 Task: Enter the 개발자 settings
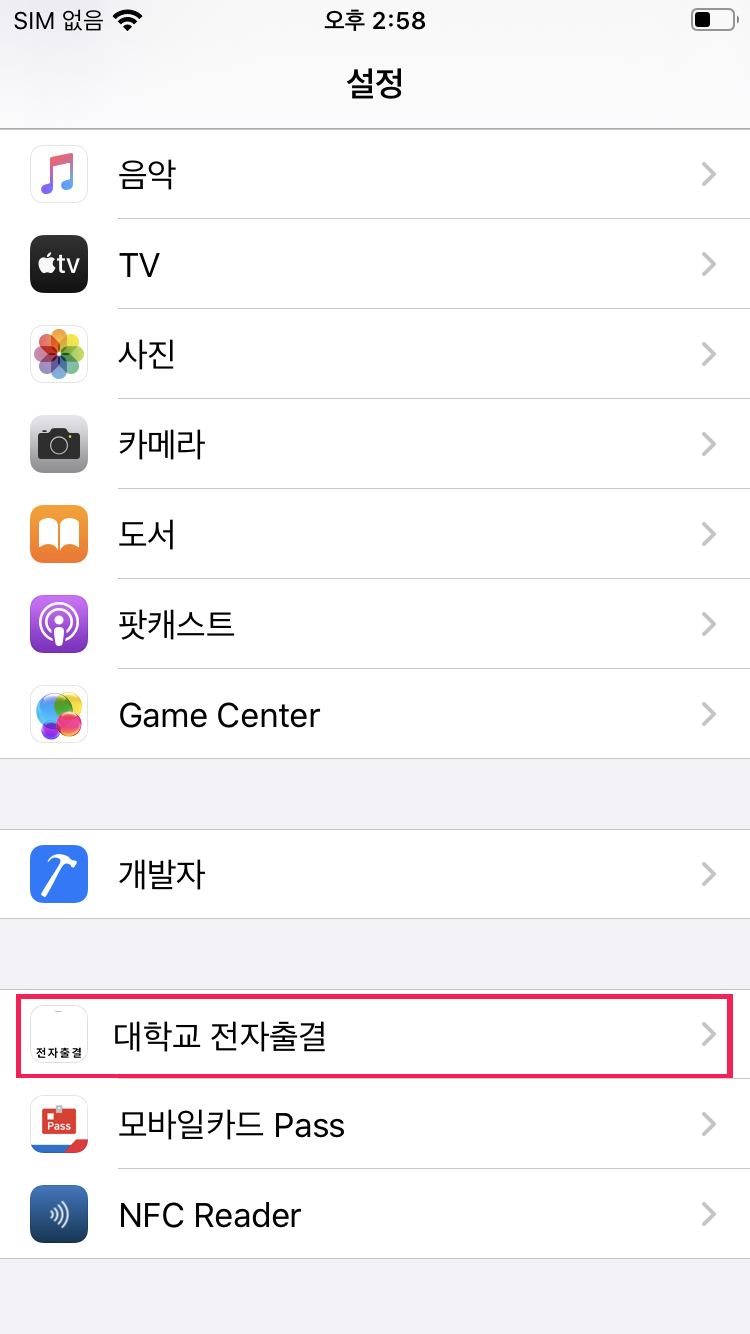[375, 874]
